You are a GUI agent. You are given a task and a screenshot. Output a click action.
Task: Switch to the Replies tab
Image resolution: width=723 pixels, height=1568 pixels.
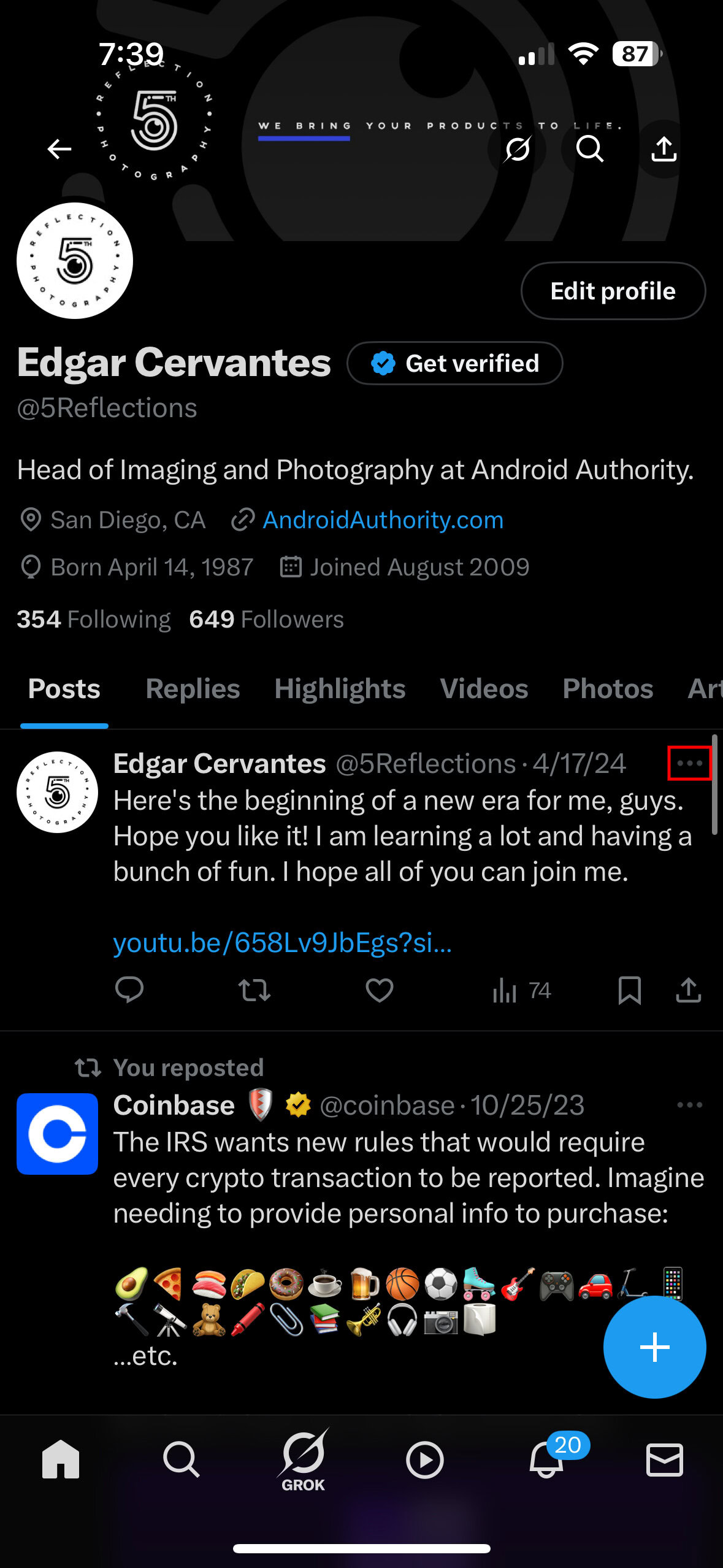[x=193, y=689]
